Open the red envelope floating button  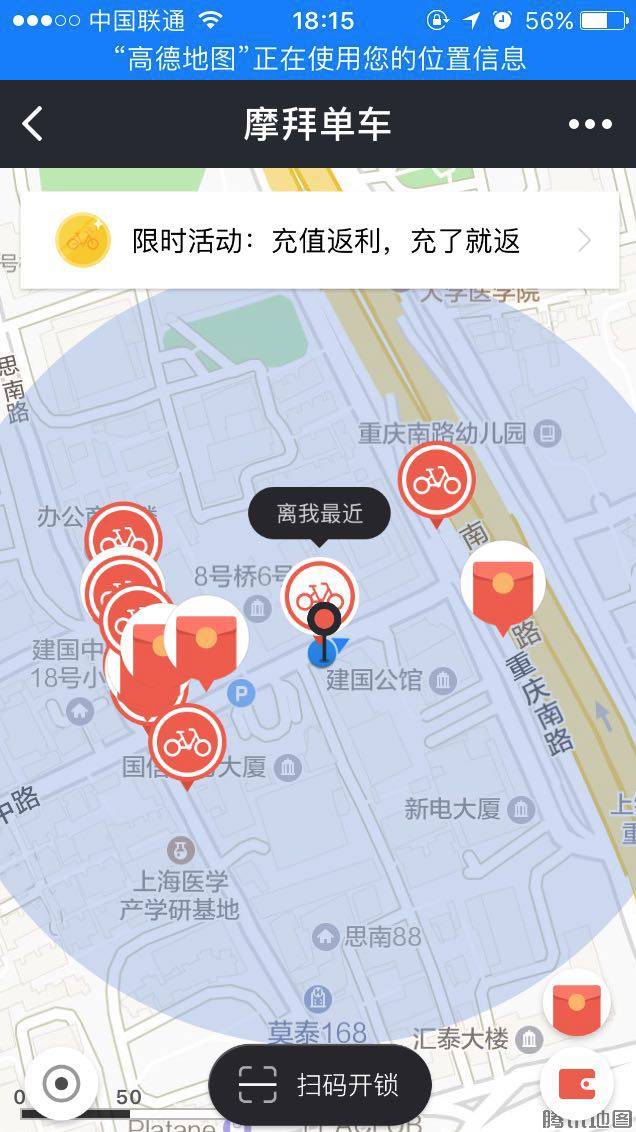[577, 1004]
